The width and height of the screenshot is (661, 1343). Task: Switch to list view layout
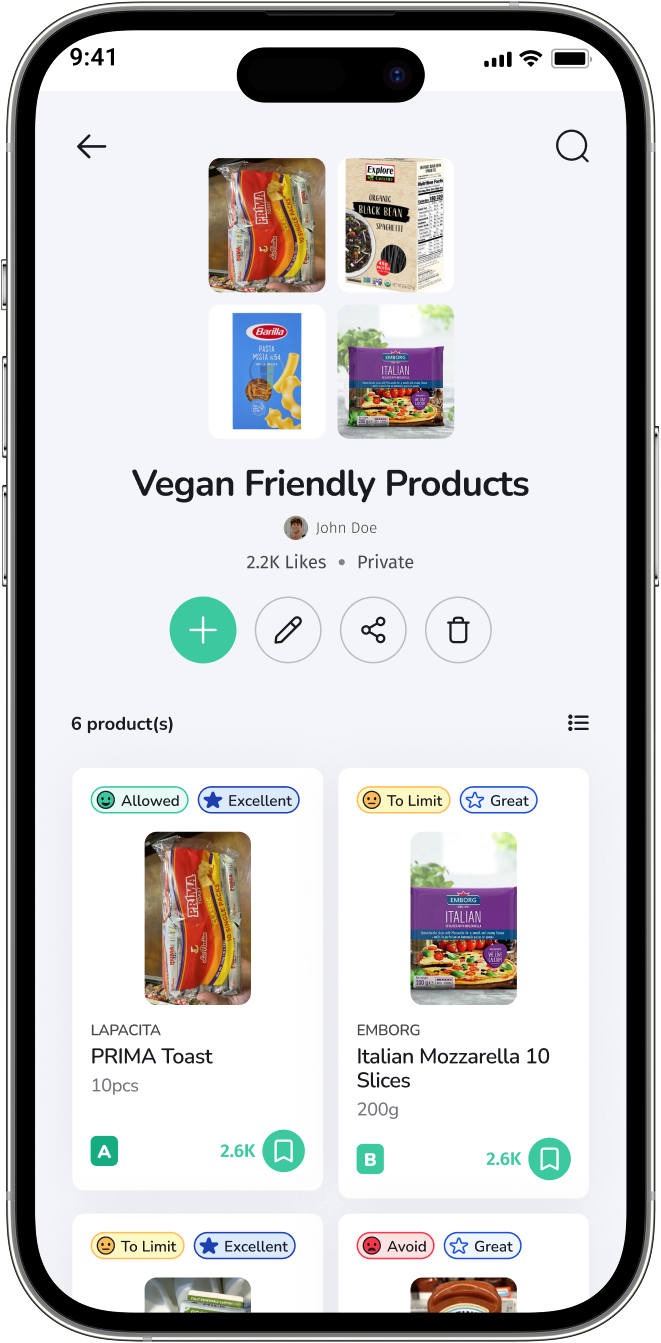(x=578, y=723)
